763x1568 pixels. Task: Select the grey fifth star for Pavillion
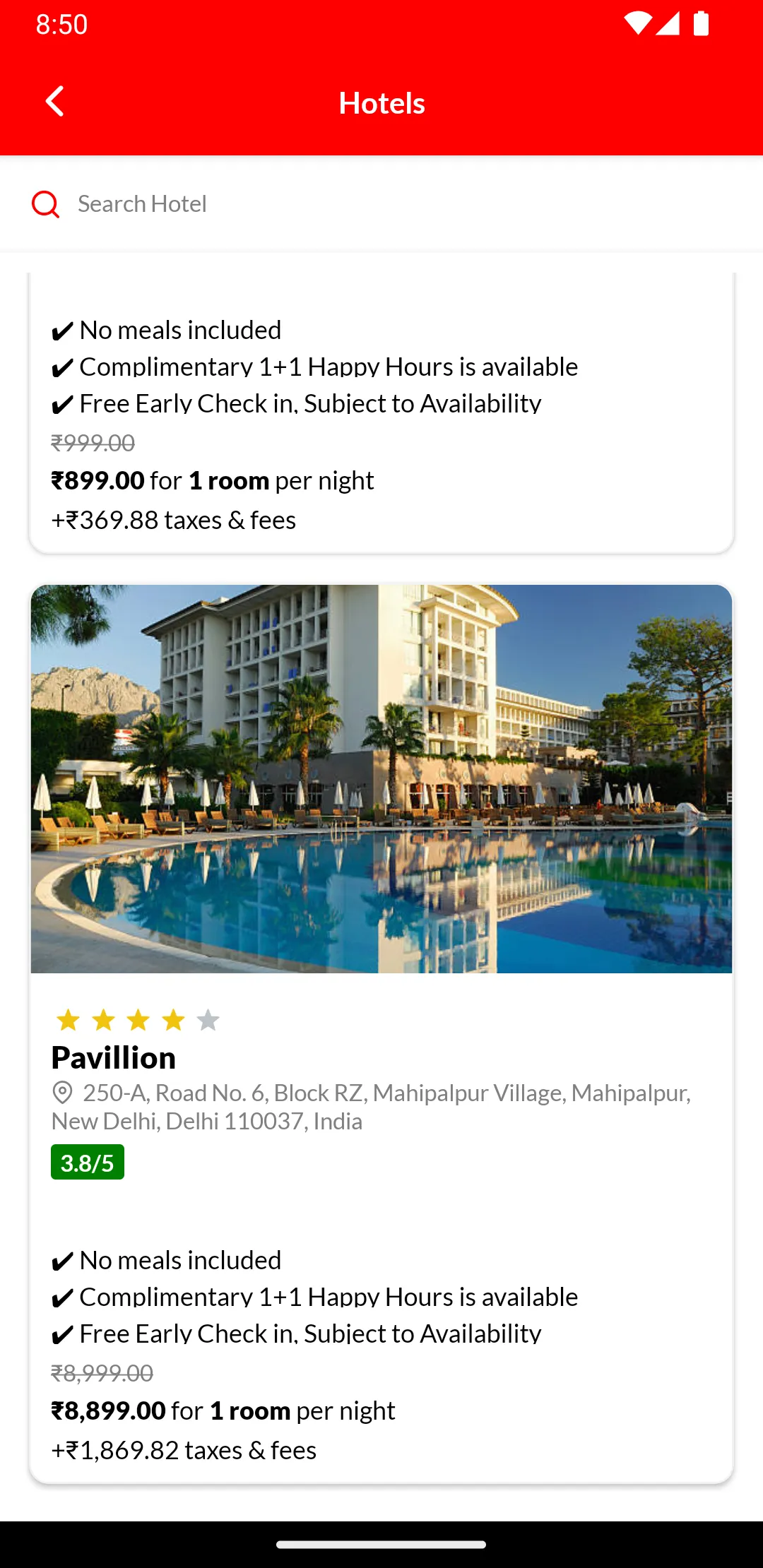(207, 1019)
